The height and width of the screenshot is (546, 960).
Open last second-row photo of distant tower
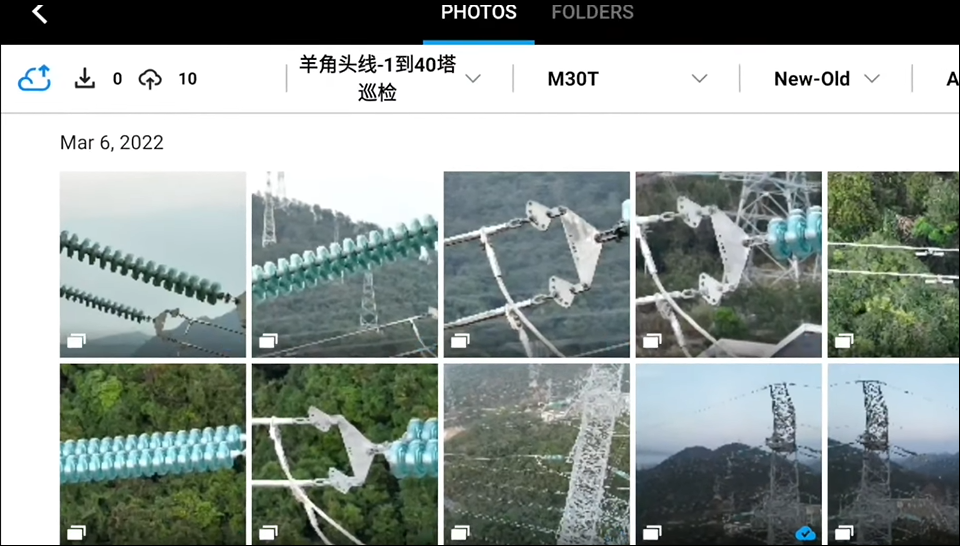coord(893,454)
